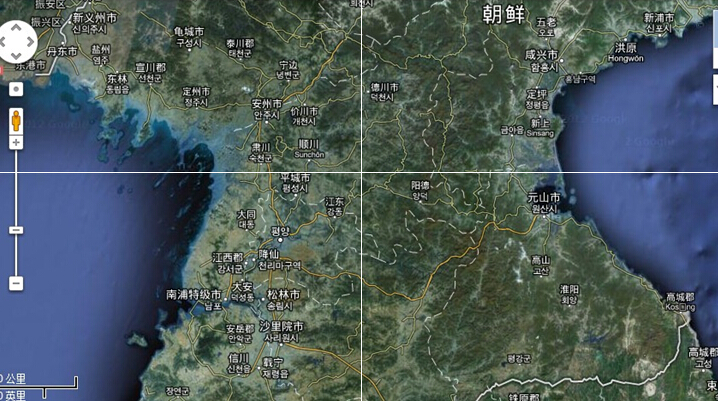Pan the map down with the arrow
718x401 pixels.
pos(17,54)
